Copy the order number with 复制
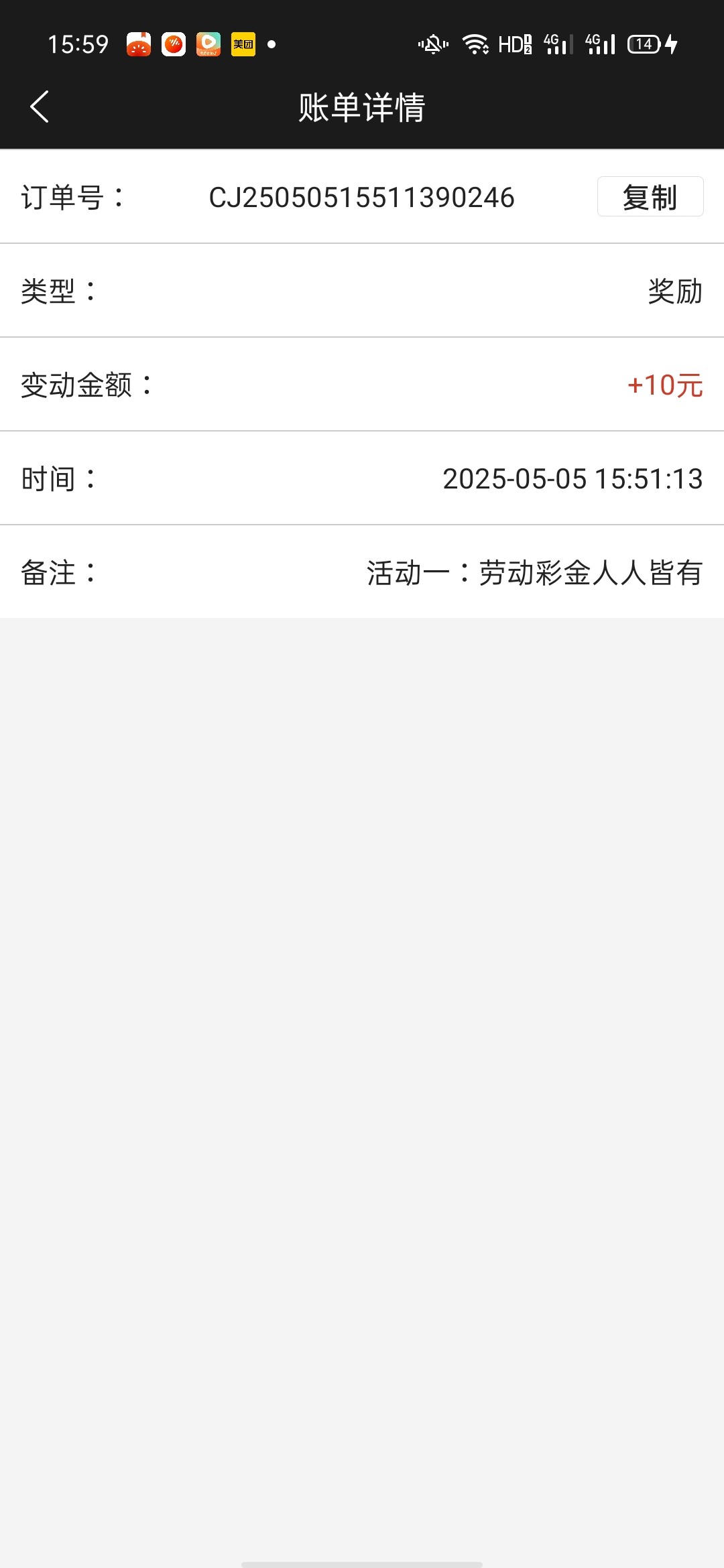724x1568 pixels. (650, 197)
